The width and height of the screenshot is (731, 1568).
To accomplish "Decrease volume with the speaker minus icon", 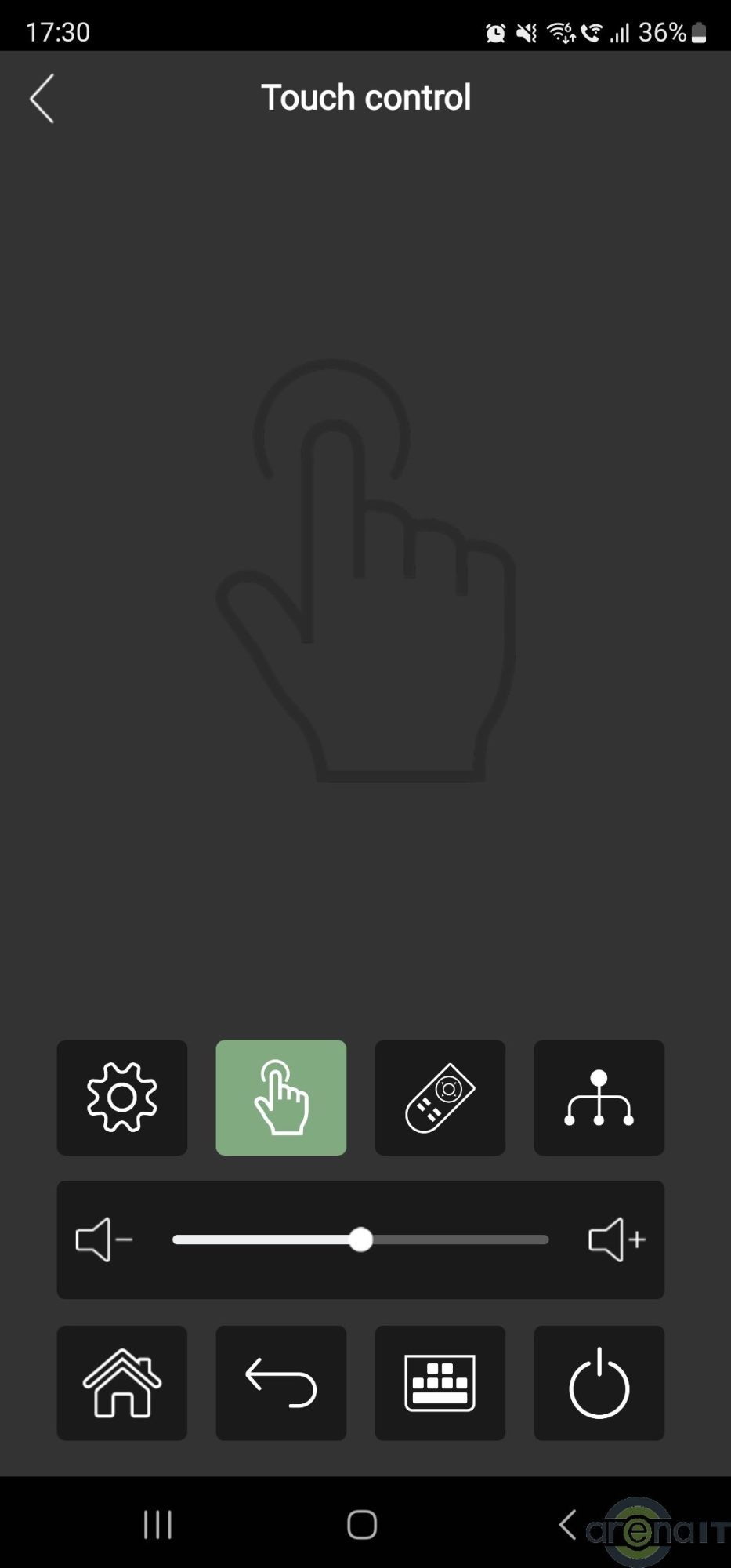I will 103,1240.
